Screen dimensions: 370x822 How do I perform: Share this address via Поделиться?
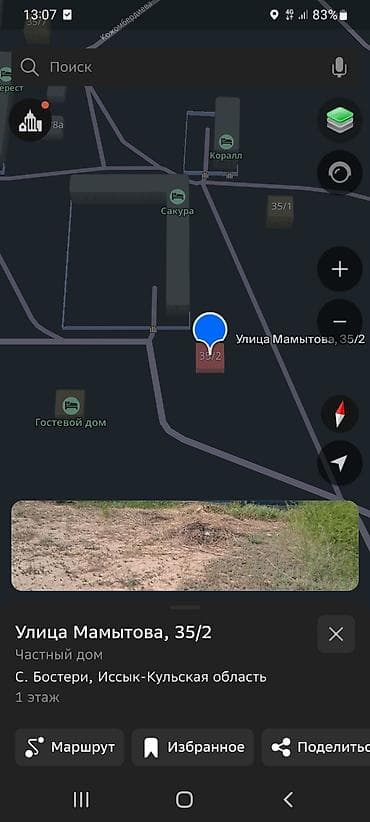tap(315, 747)
